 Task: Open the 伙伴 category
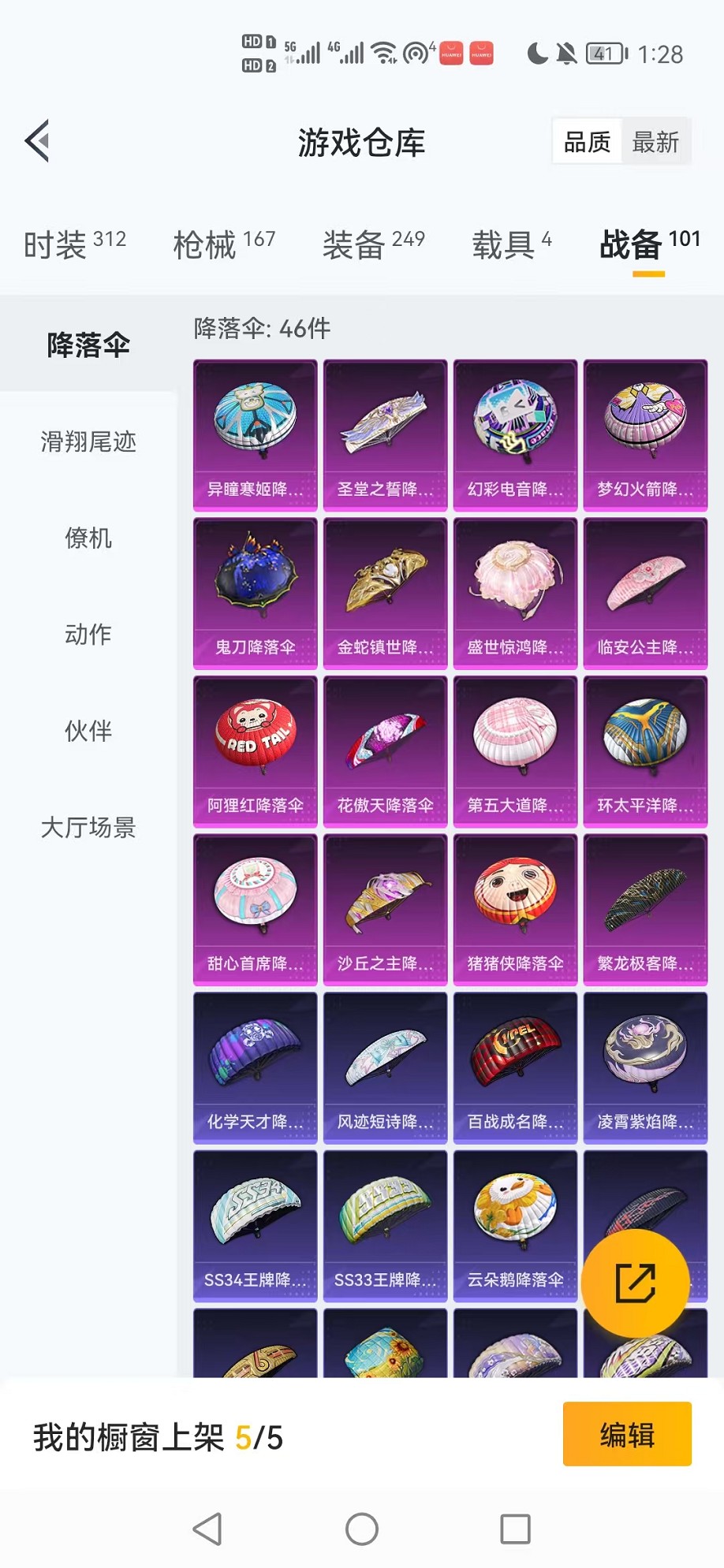click(x=88, y=731)
